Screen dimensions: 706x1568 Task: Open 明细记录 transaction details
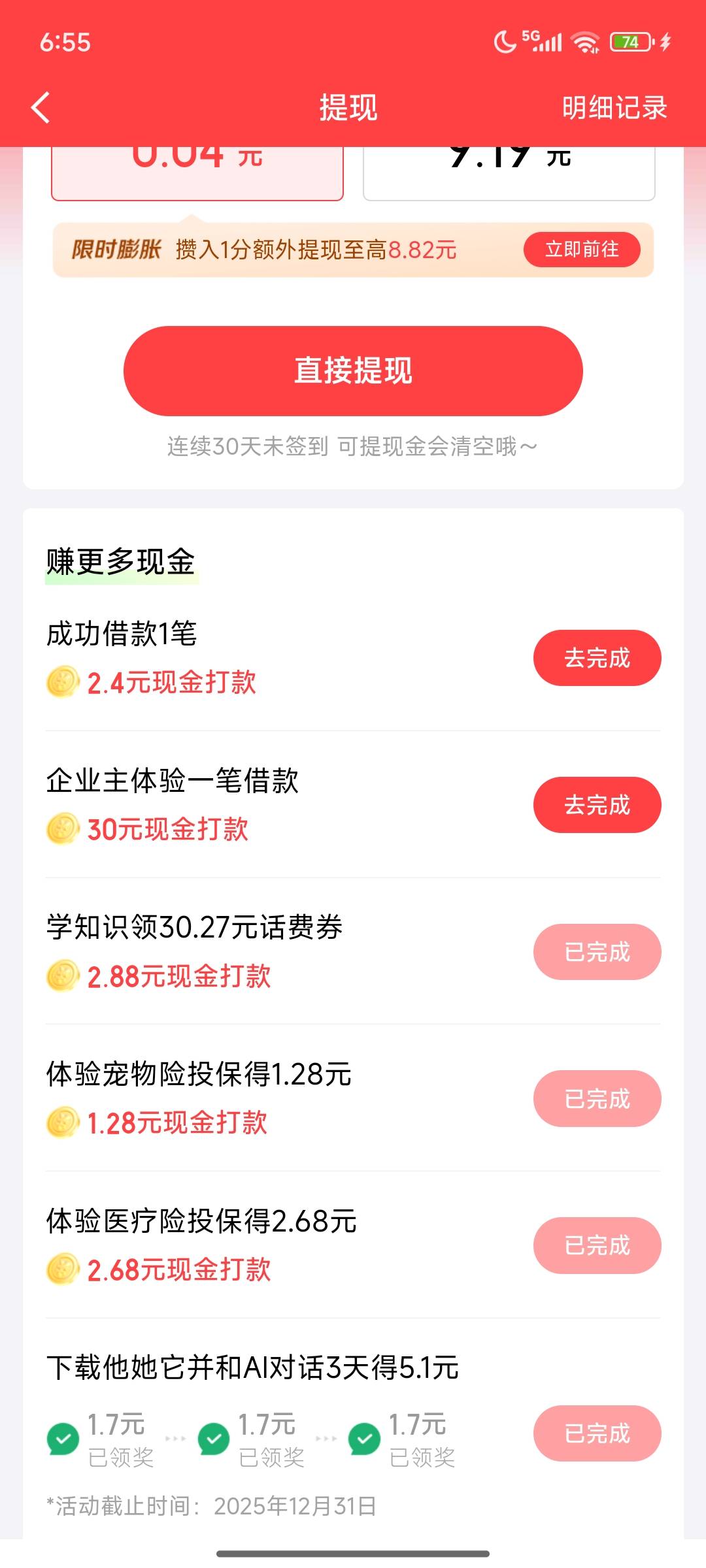614,108
